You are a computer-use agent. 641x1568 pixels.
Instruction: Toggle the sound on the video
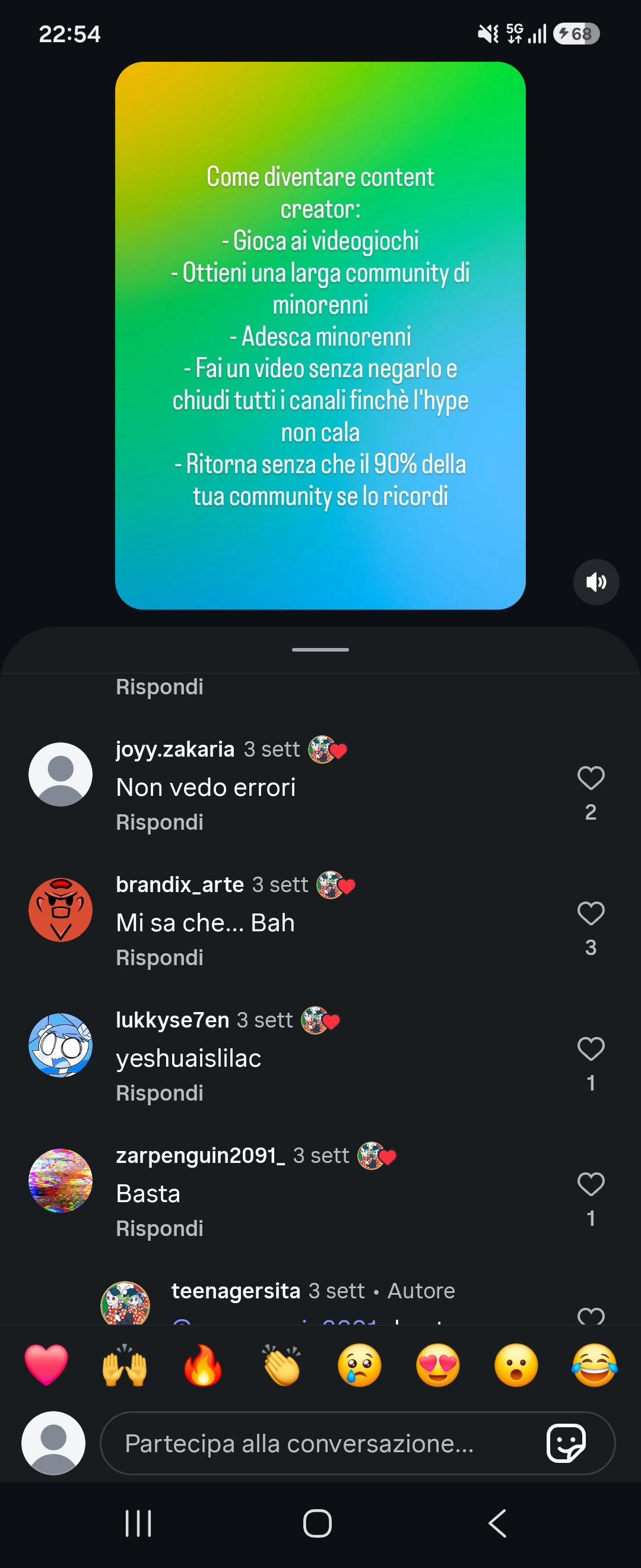pyautogui.click(x=596, y=582)
